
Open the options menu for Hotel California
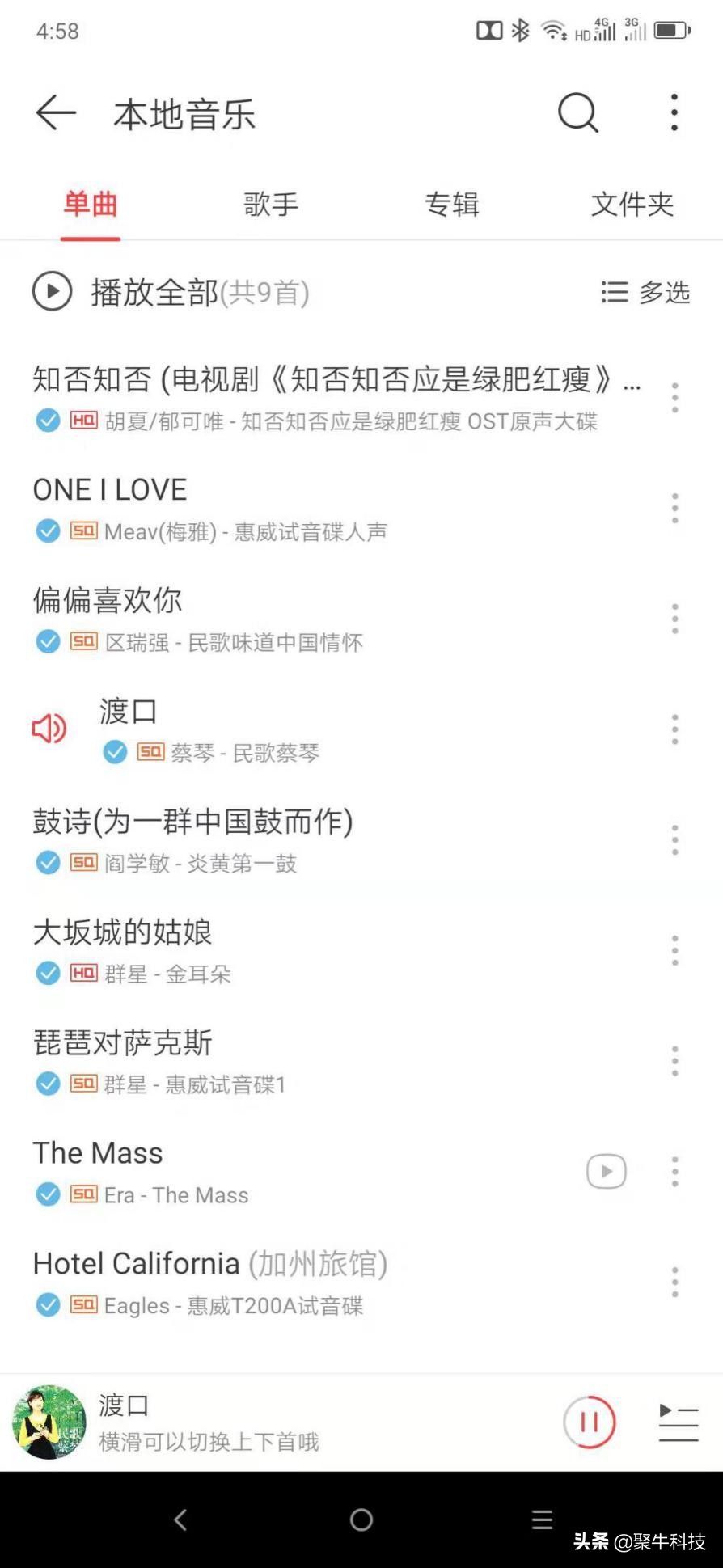[x=675, y=1282]
